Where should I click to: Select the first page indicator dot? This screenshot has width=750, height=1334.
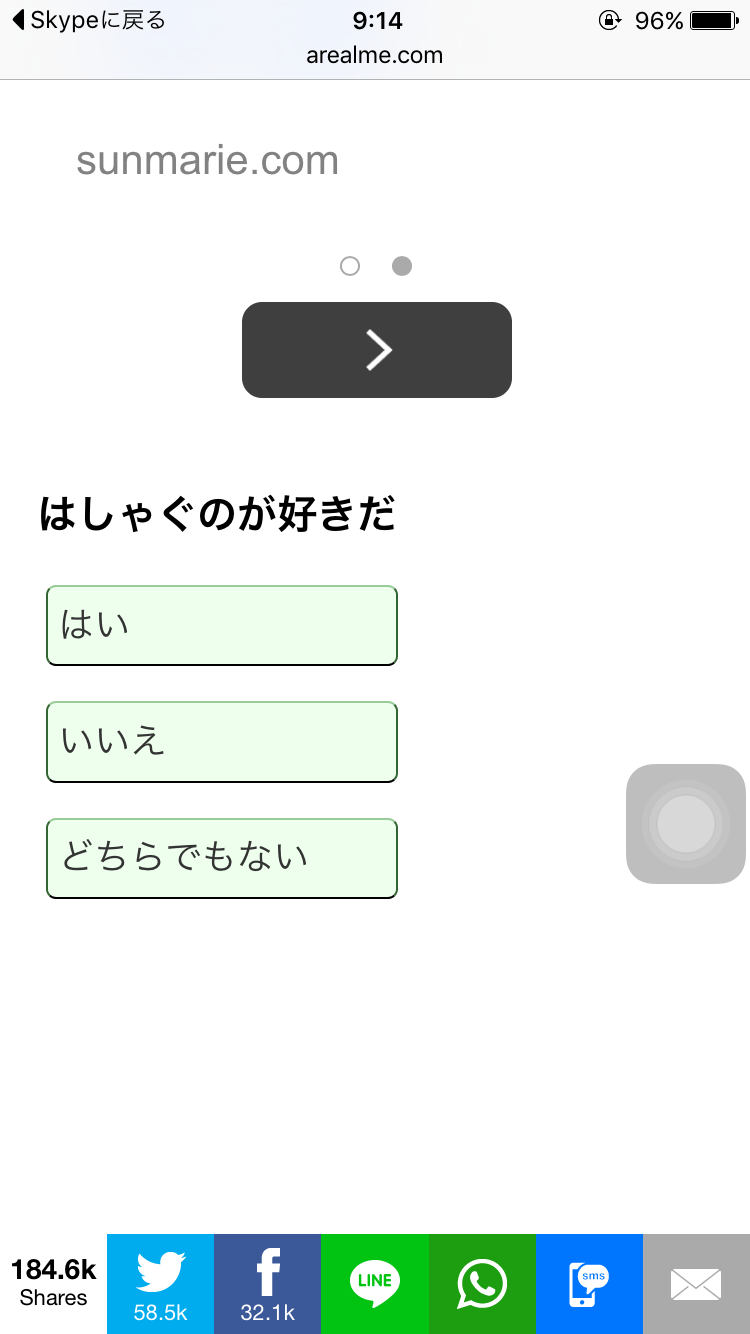350,266
